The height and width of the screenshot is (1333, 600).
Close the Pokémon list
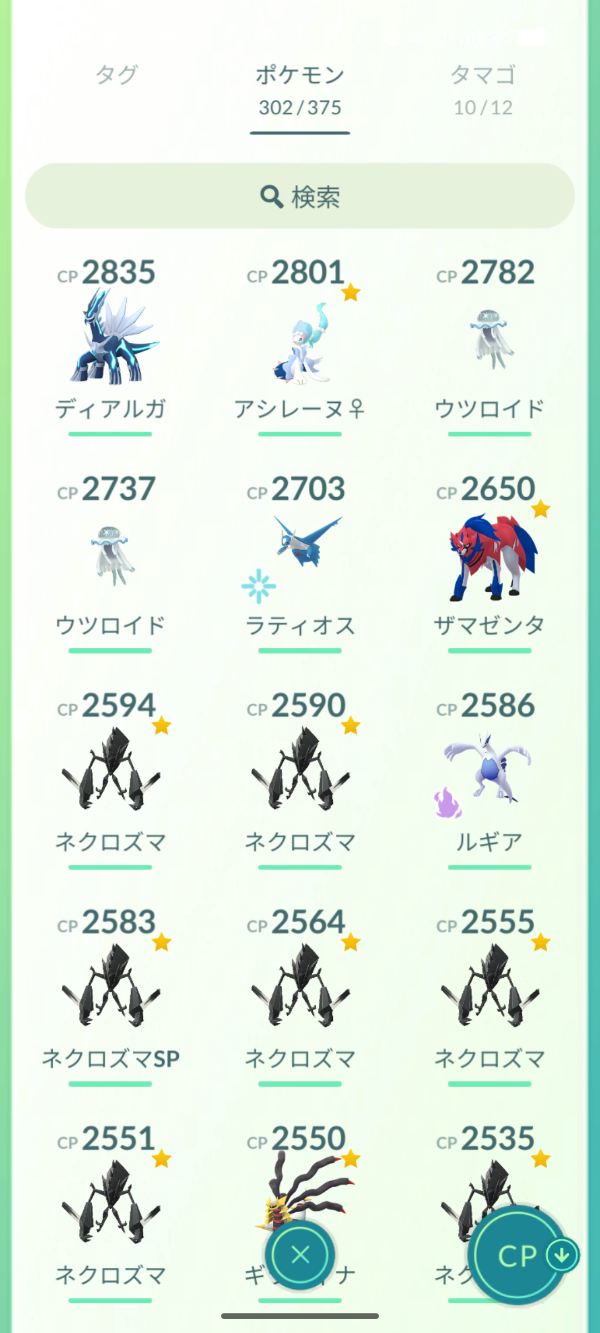click(300, 1255)
